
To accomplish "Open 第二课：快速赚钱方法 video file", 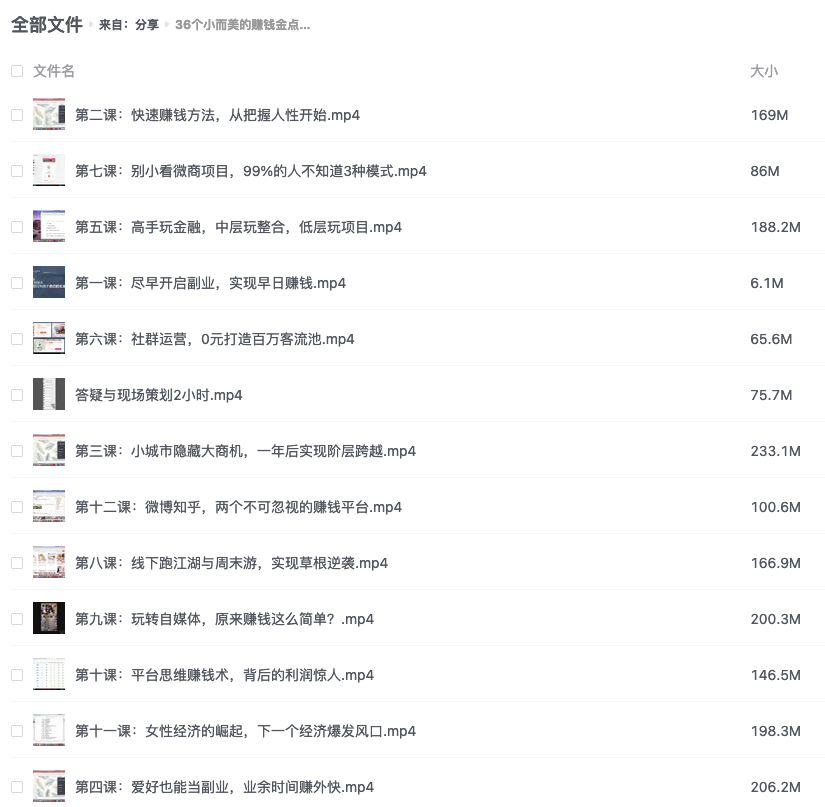I will [x=217, y=115].
